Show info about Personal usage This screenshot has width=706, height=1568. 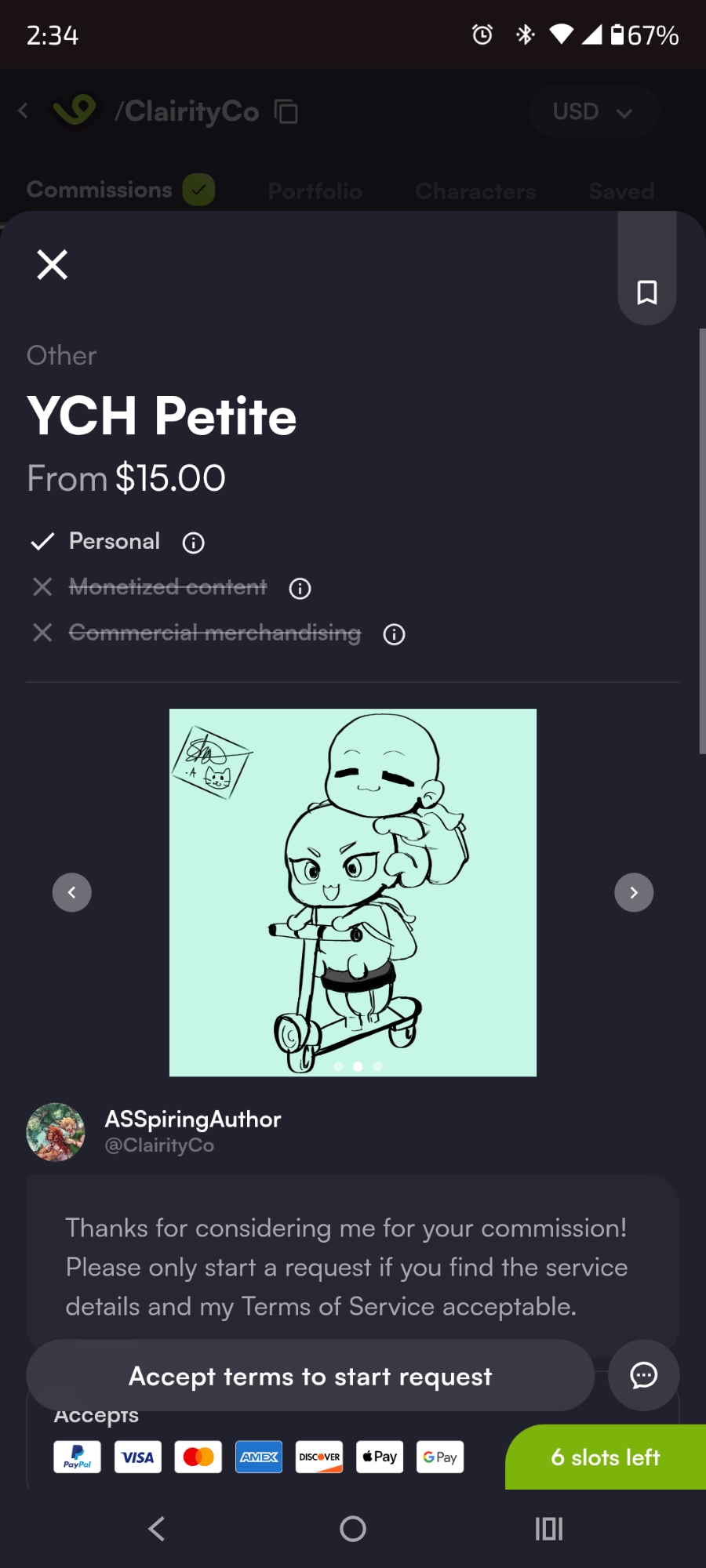point(193,543)
